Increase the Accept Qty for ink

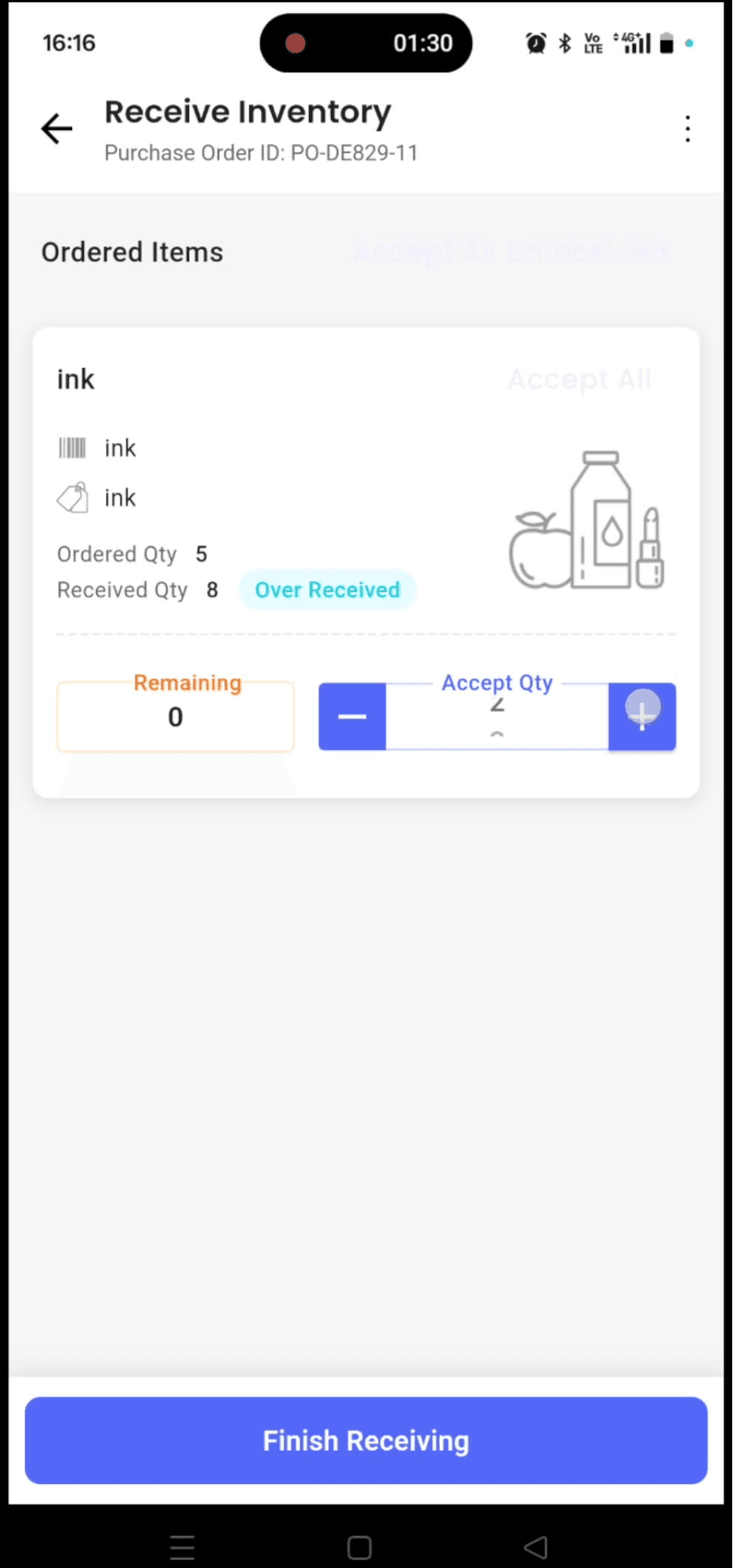pyautogui.click(x=642, y=716)
